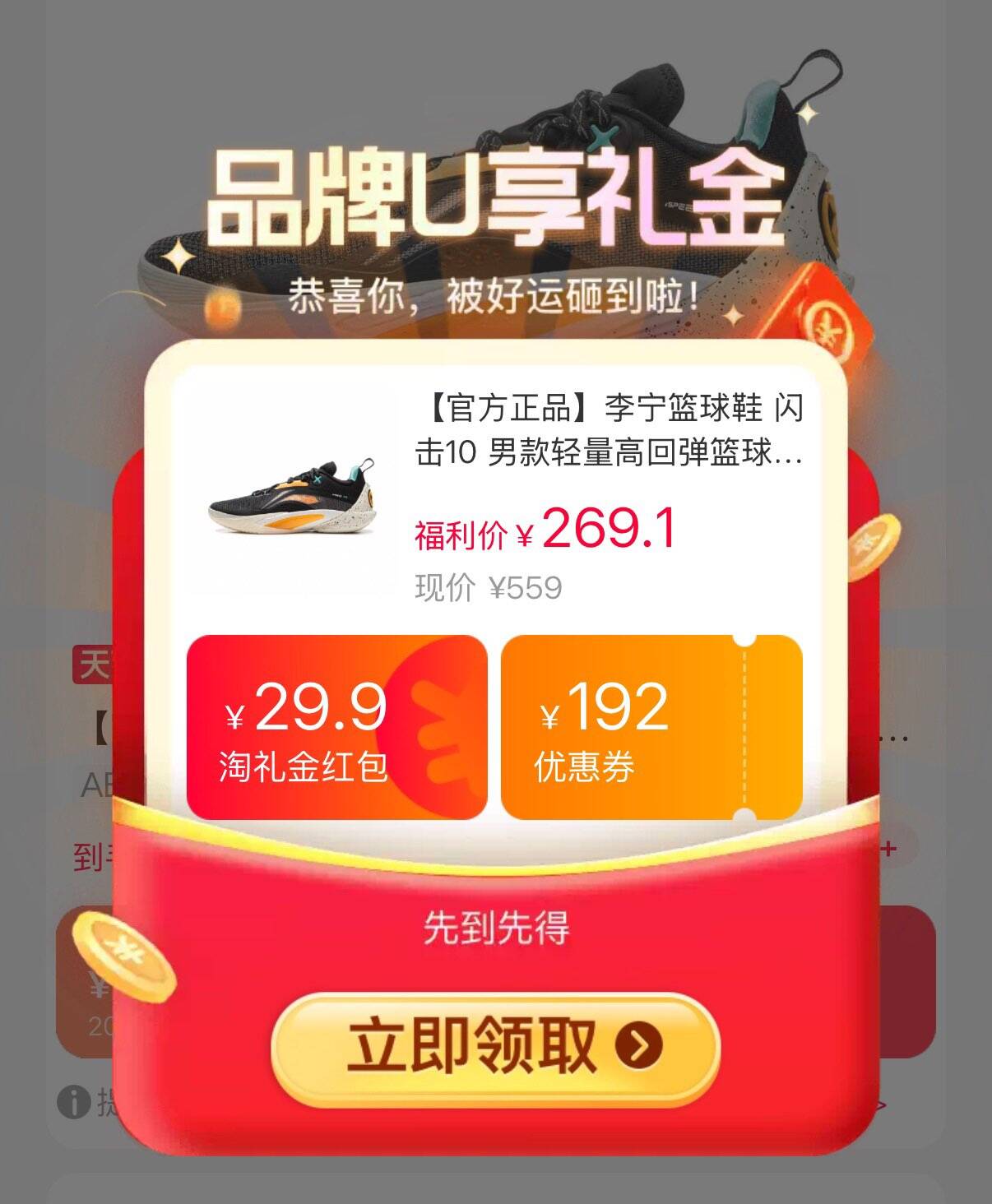Screen dimensions: 992x1204
Task: Tap the 立即领取 button
Action: [x=495, y=1048]
